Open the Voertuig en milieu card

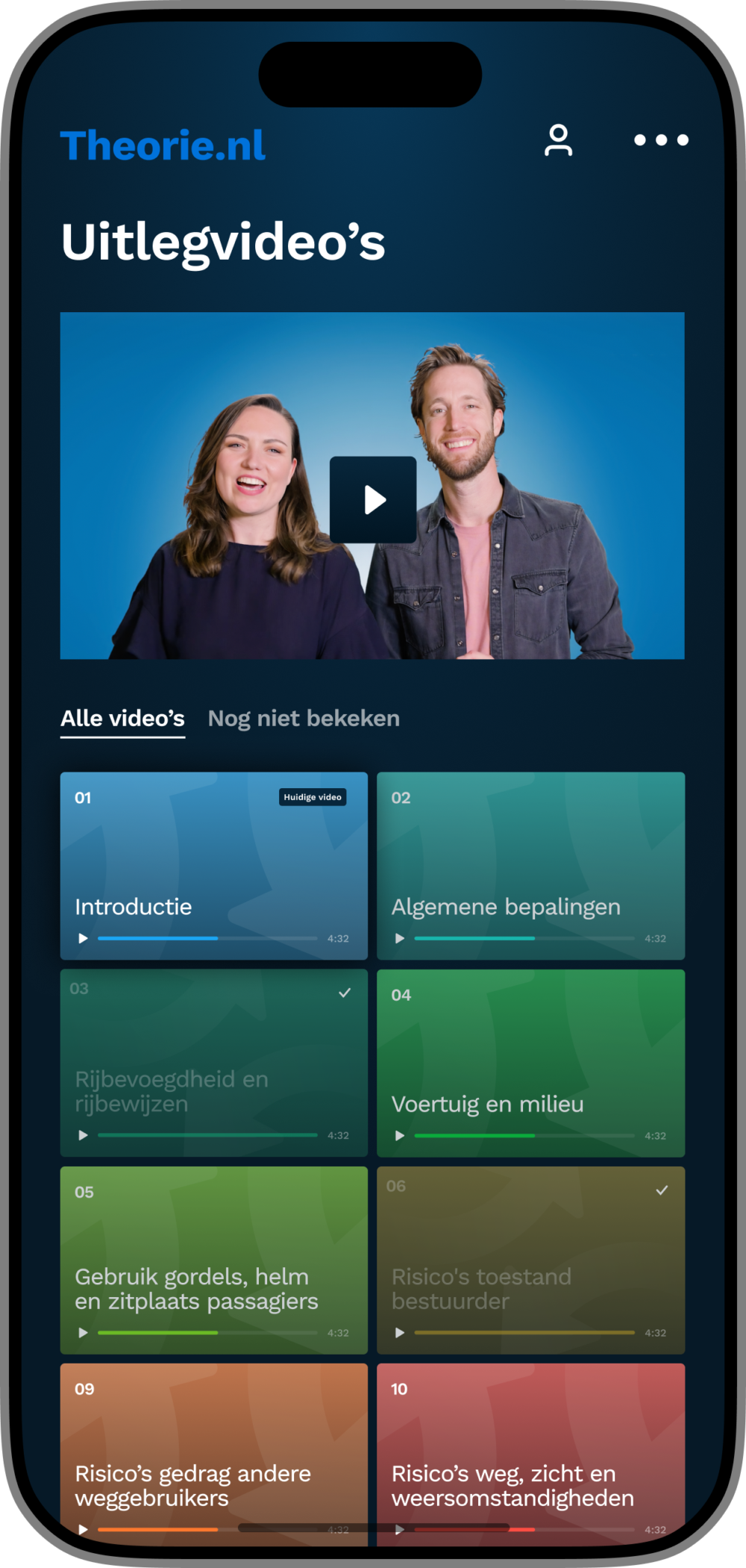(x=530, y=1063)
